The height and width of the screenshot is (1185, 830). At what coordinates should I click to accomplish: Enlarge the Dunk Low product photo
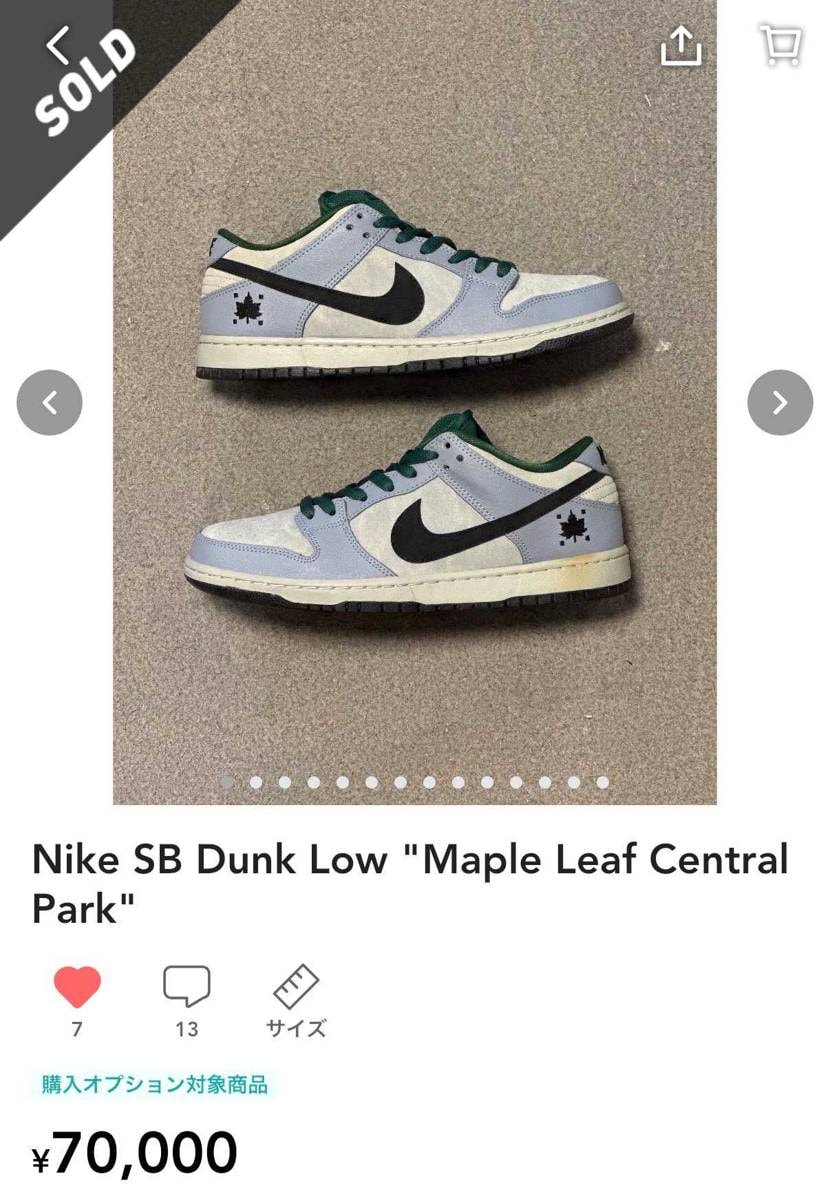(414, 400)
